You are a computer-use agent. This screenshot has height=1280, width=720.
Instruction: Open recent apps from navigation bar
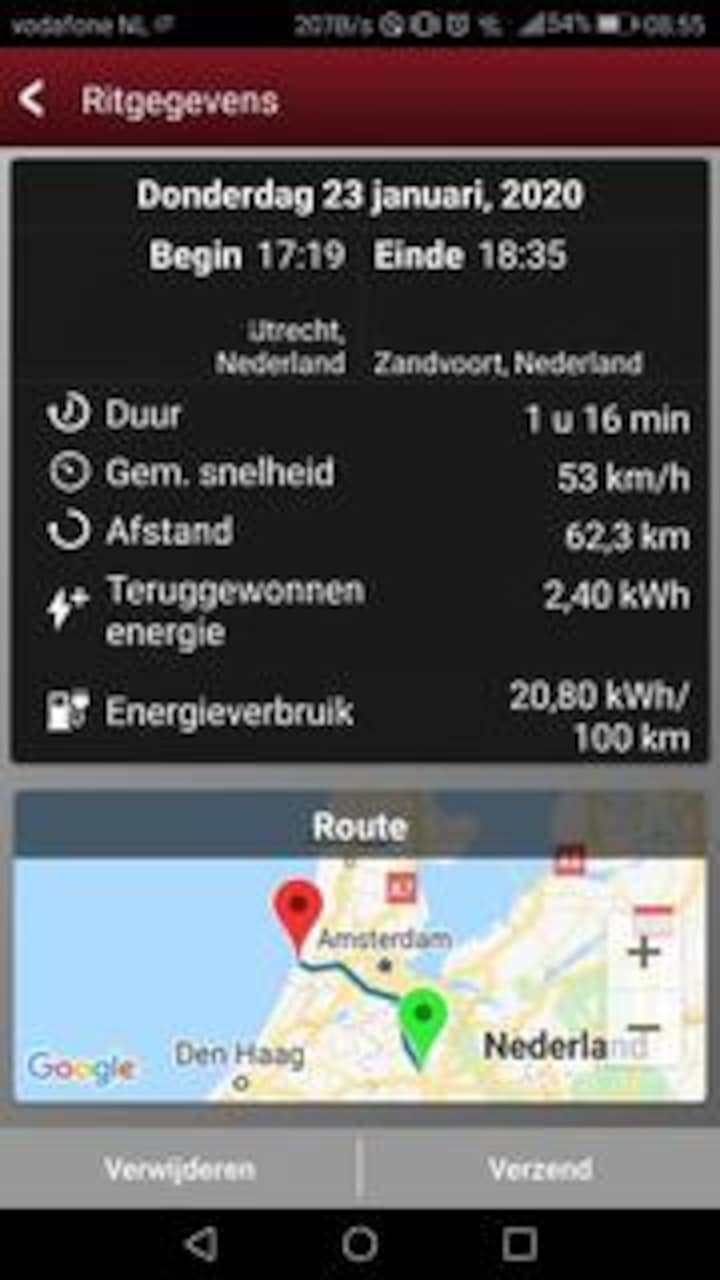(520, 1244)
